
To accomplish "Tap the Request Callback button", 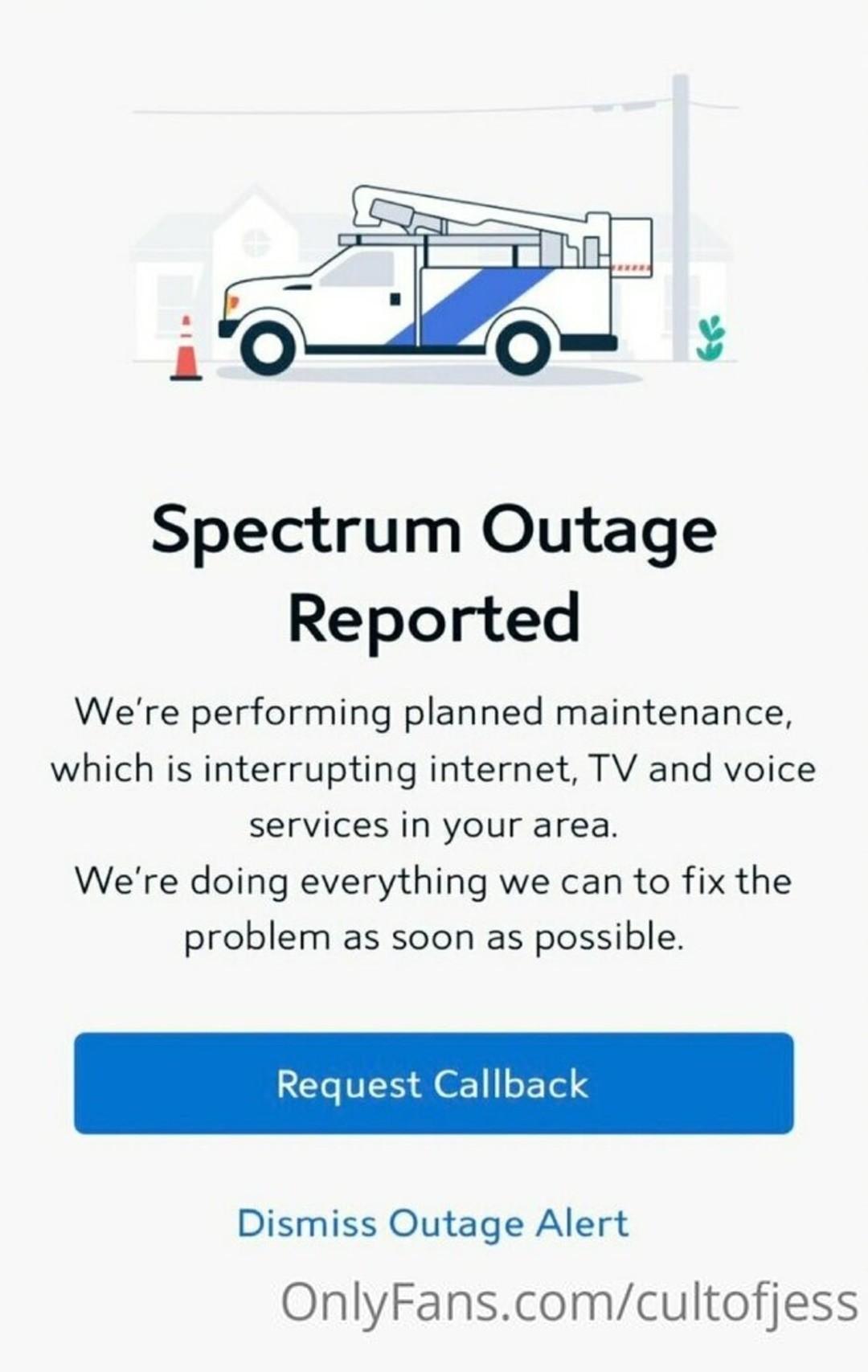I will click(433, 1083).
